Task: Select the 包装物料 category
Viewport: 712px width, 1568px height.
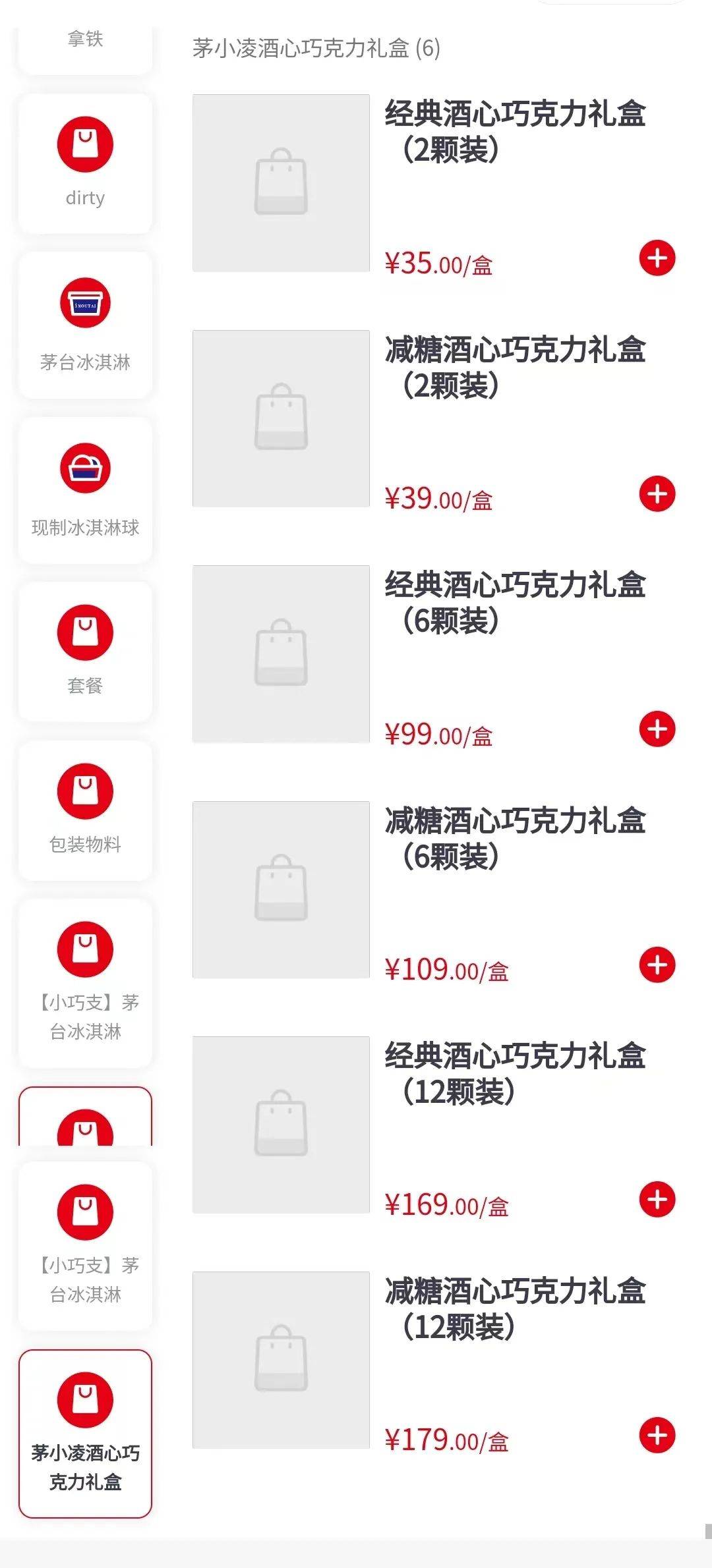Action: pyautogui.click(x=85, y=810)
